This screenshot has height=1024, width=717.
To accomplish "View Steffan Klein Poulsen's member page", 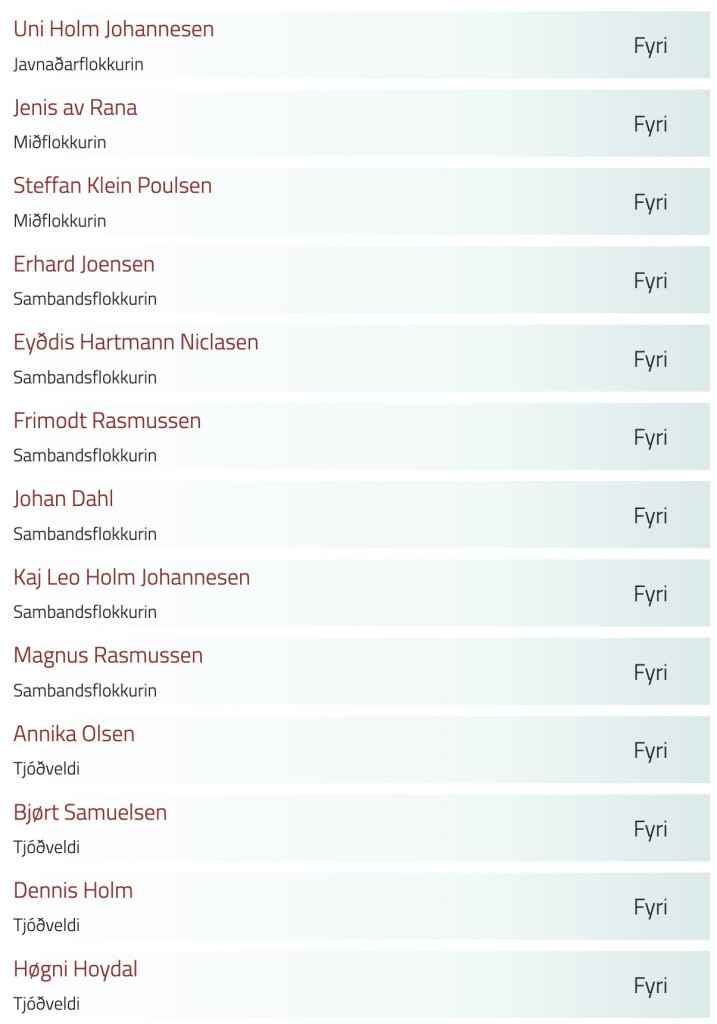I will pos(112,185).
